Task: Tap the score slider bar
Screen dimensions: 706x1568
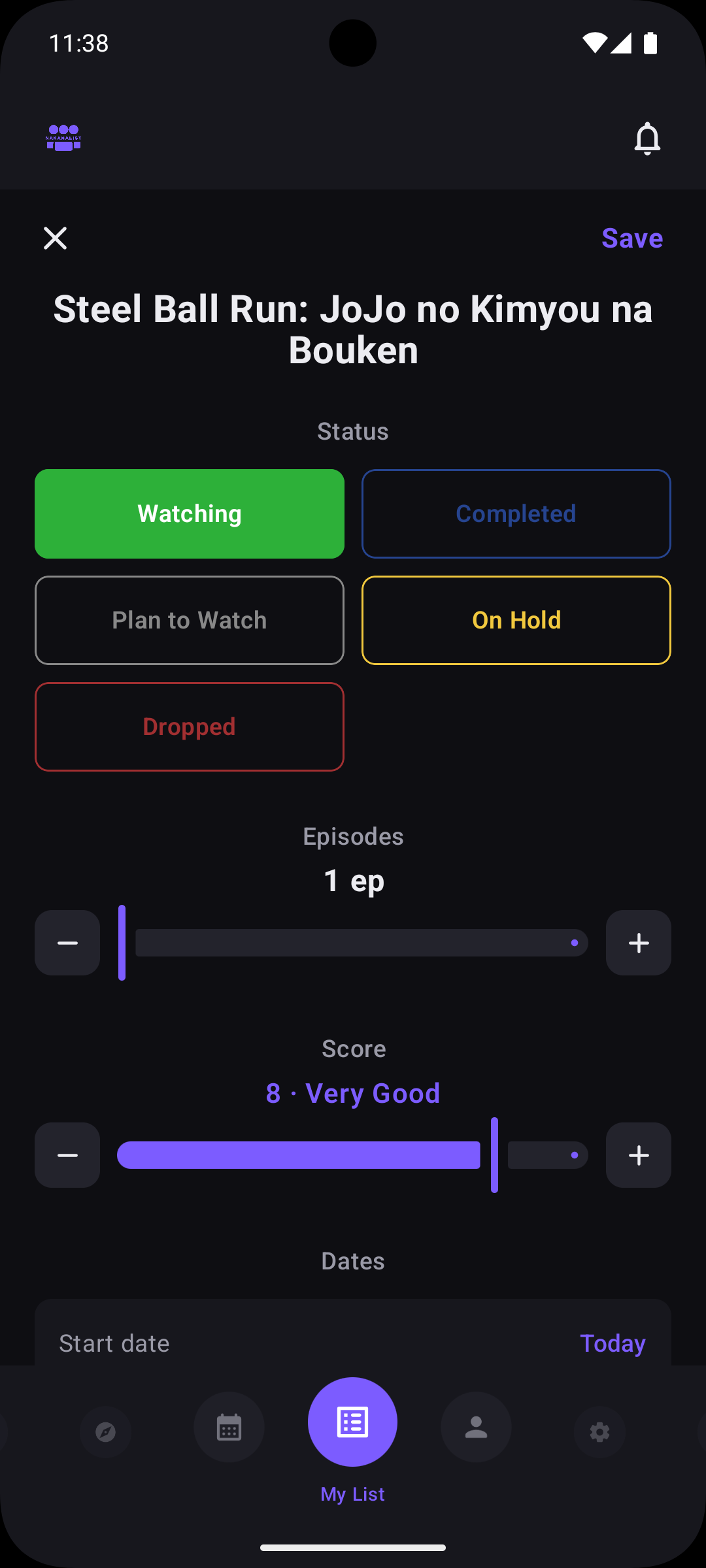Action: click(353, 1155)
